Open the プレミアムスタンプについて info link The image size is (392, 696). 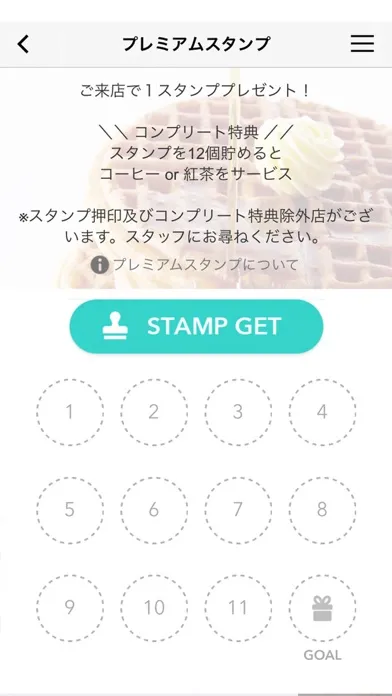pyautogui.click(x=194, y=265)
